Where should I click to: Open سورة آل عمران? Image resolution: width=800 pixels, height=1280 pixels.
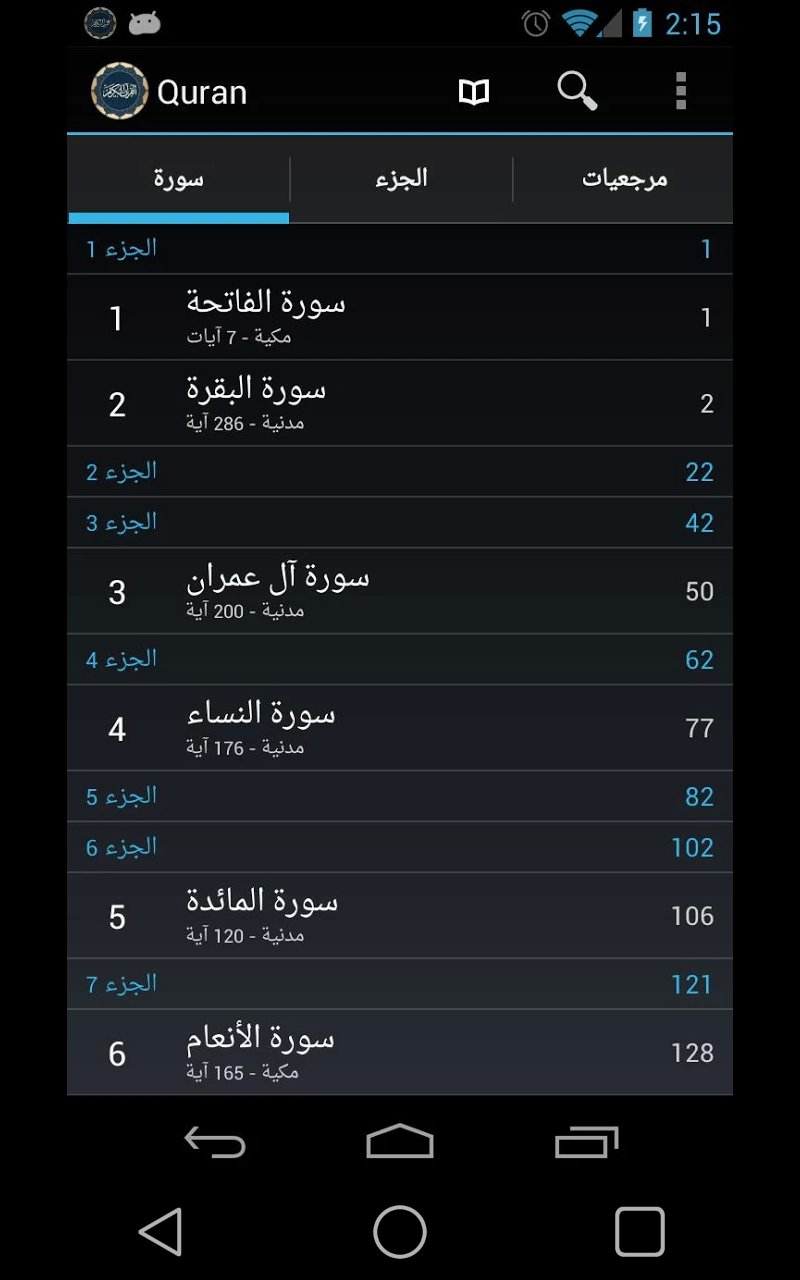coord(400,592)
